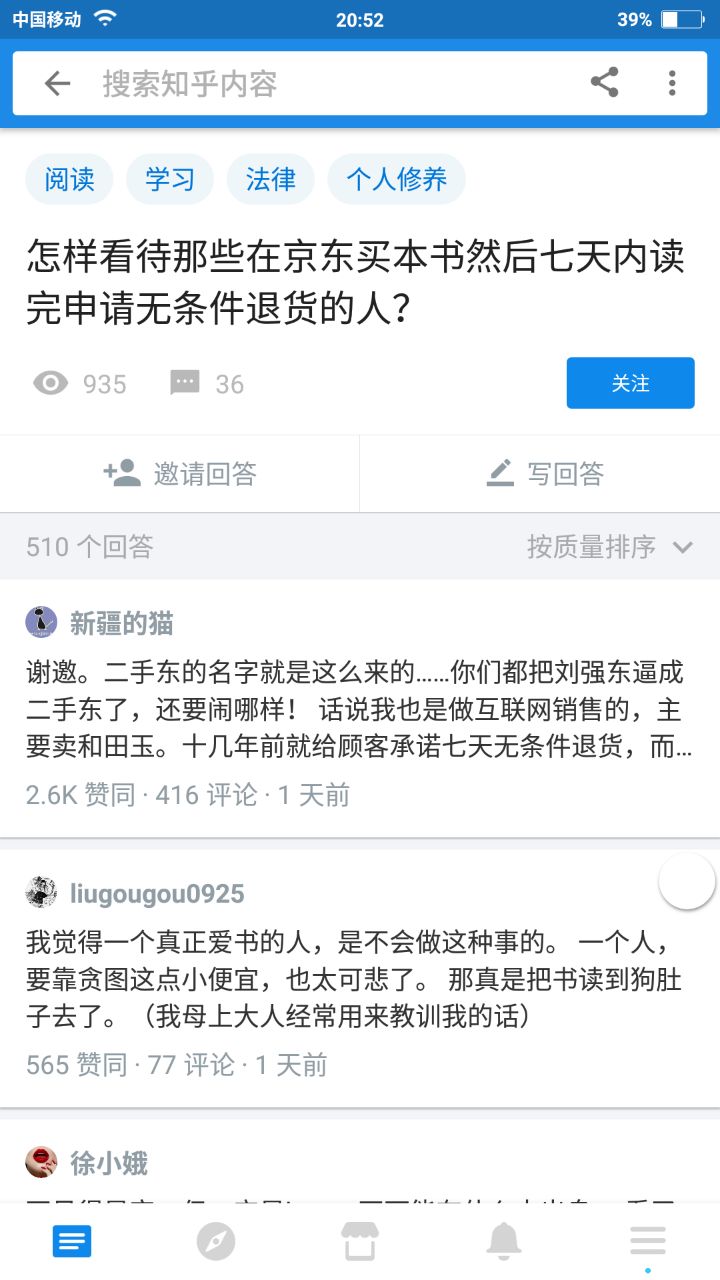Open the store tab in bottom bar

[360, 1242]
